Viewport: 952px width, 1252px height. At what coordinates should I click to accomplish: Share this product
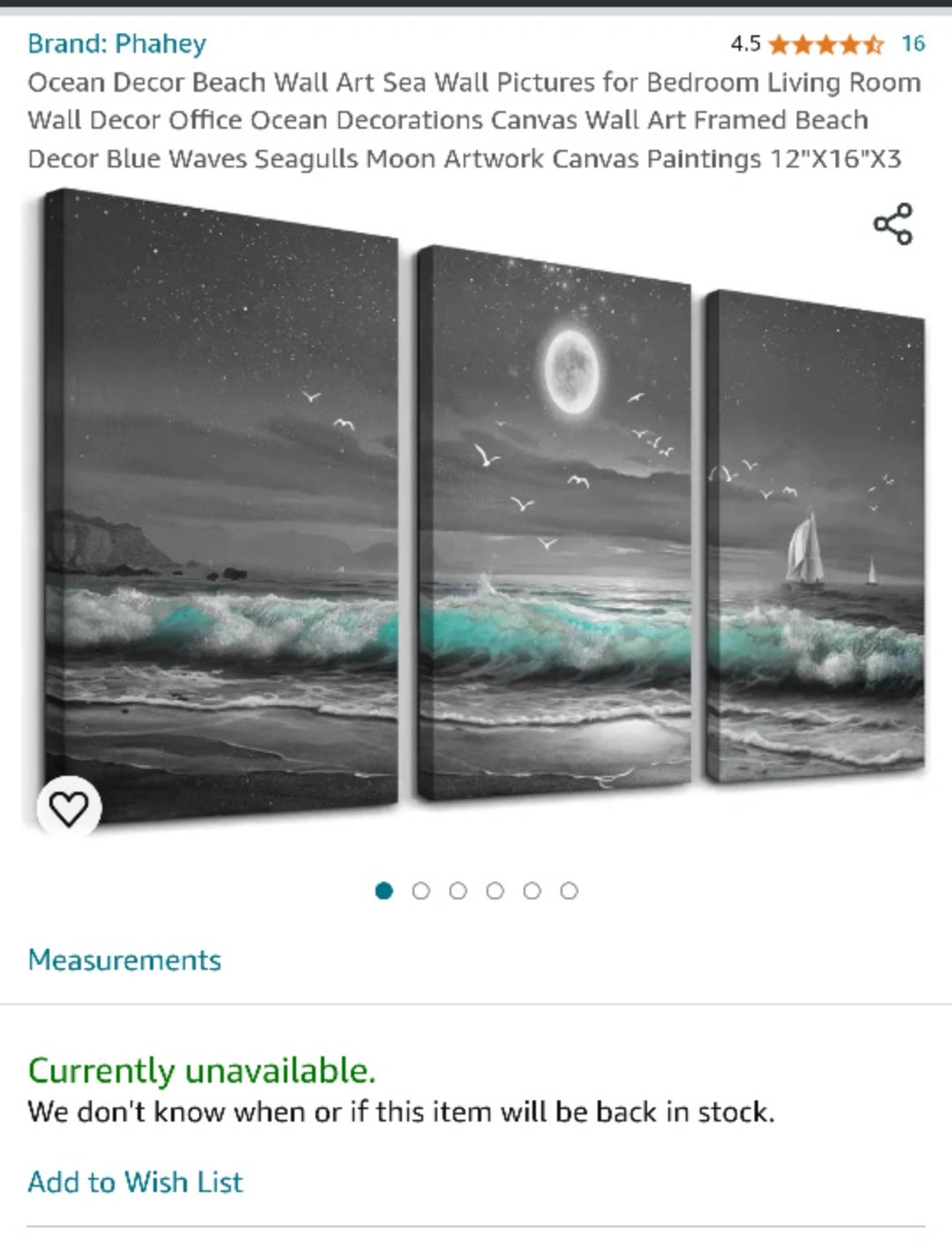pos(892,224)
